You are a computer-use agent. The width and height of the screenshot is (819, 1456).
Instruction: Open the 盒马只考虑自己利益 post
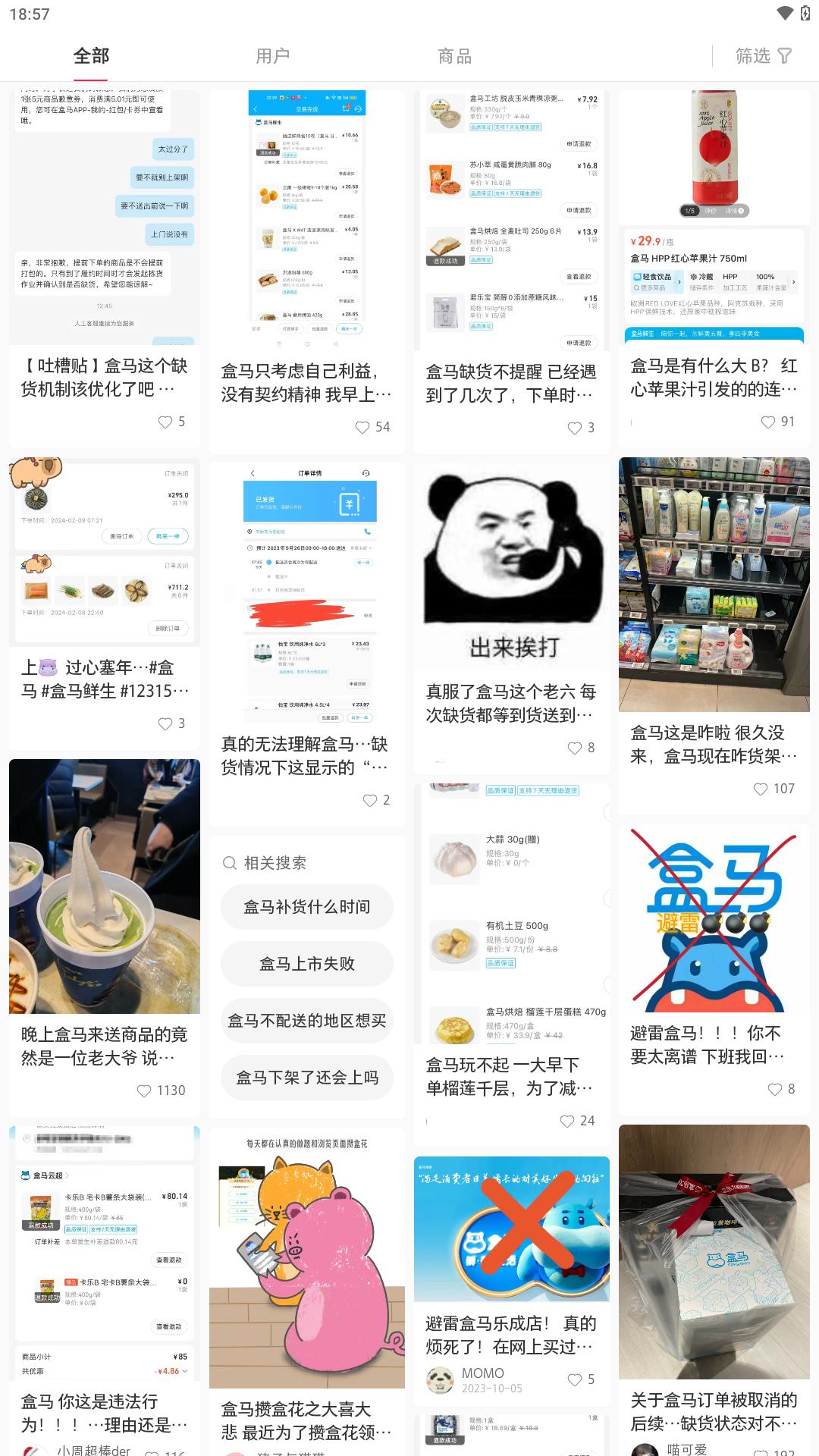click(306, 381)
